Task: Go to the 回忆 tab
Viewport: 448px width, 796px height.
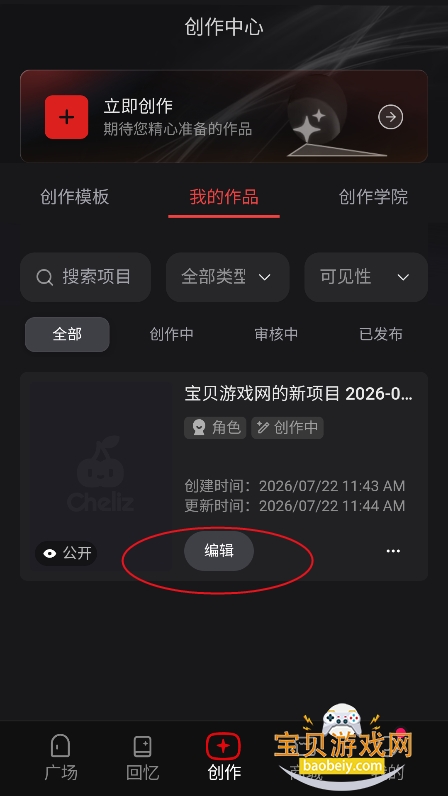Action: coord(143,758)
